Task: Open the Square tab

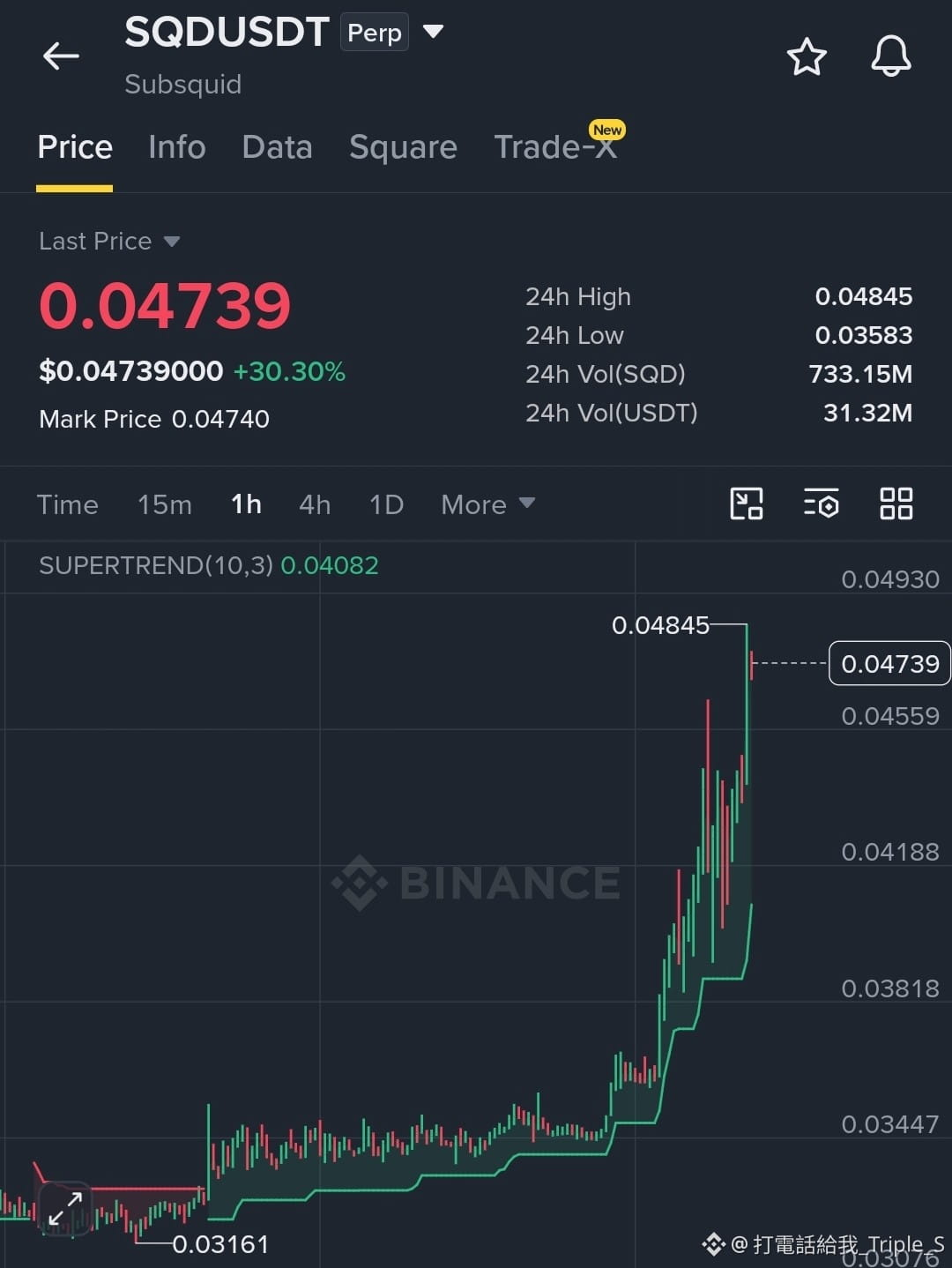Action: 403,147
